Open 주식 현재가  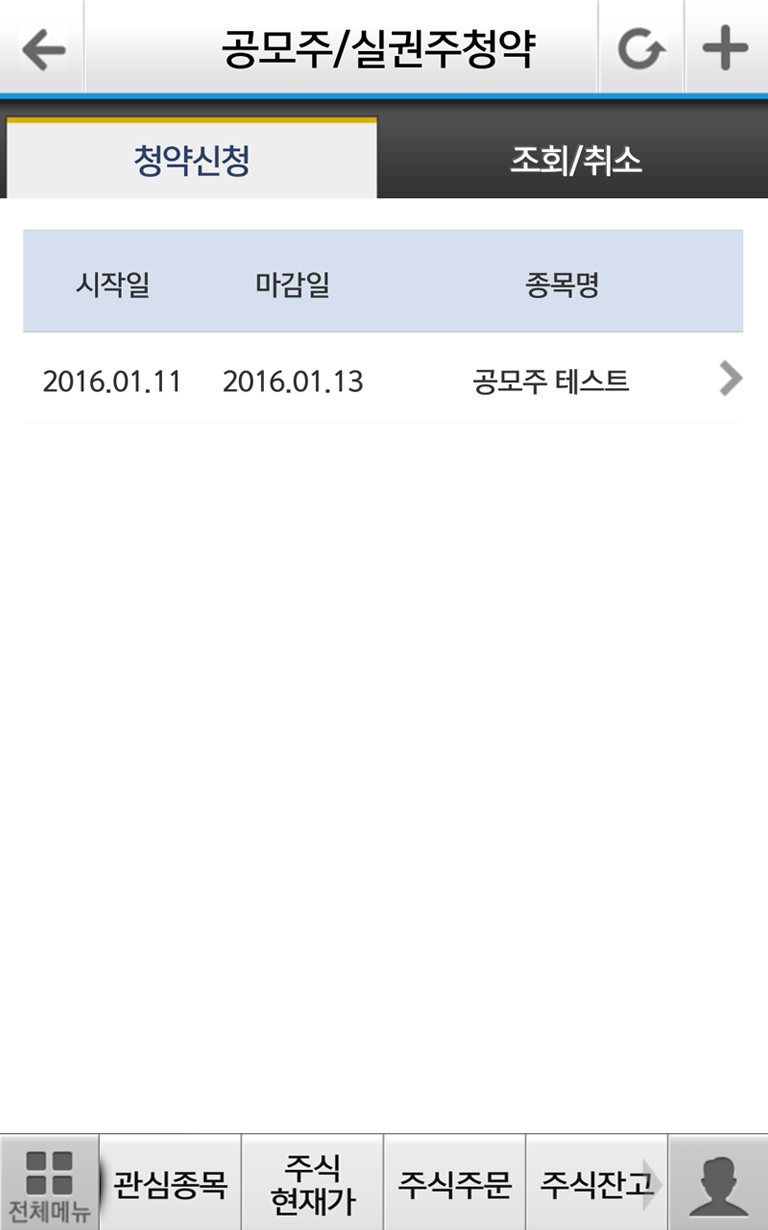[x=313, y=1183]
